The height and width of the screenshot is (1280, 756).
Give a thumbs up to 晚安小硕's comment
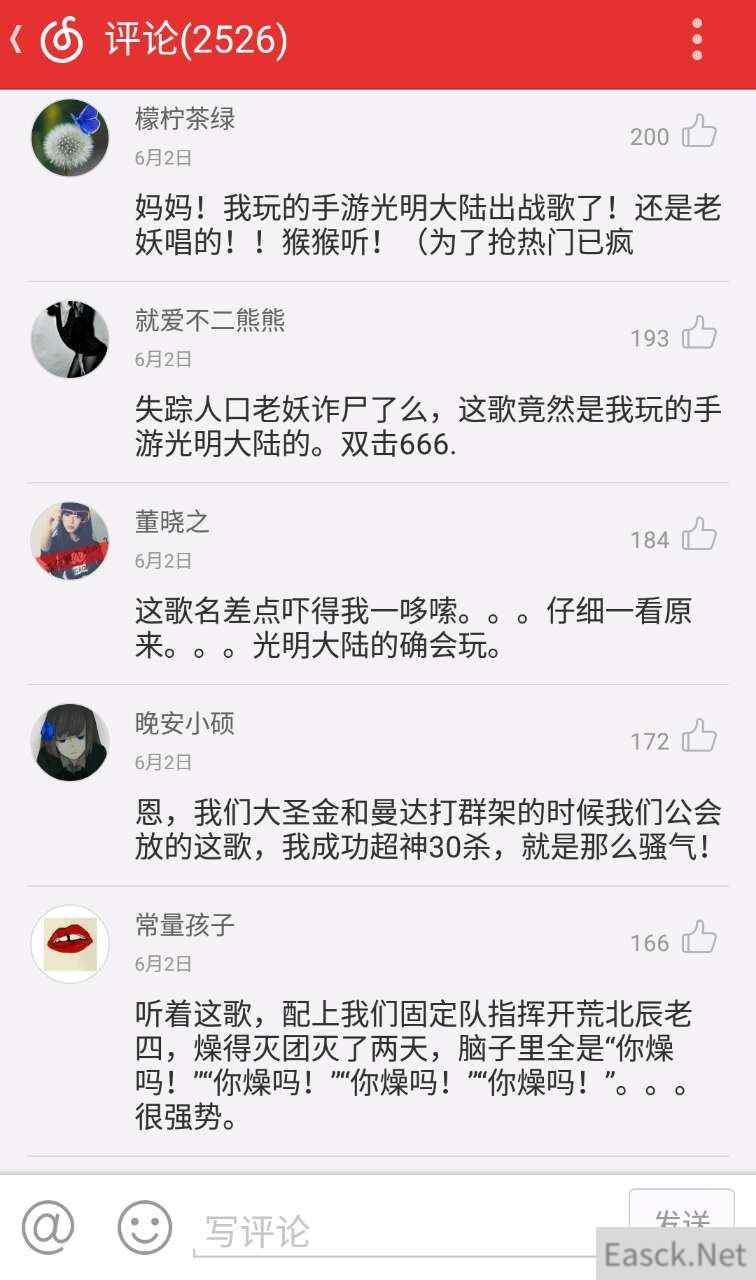tap(700, 738)
